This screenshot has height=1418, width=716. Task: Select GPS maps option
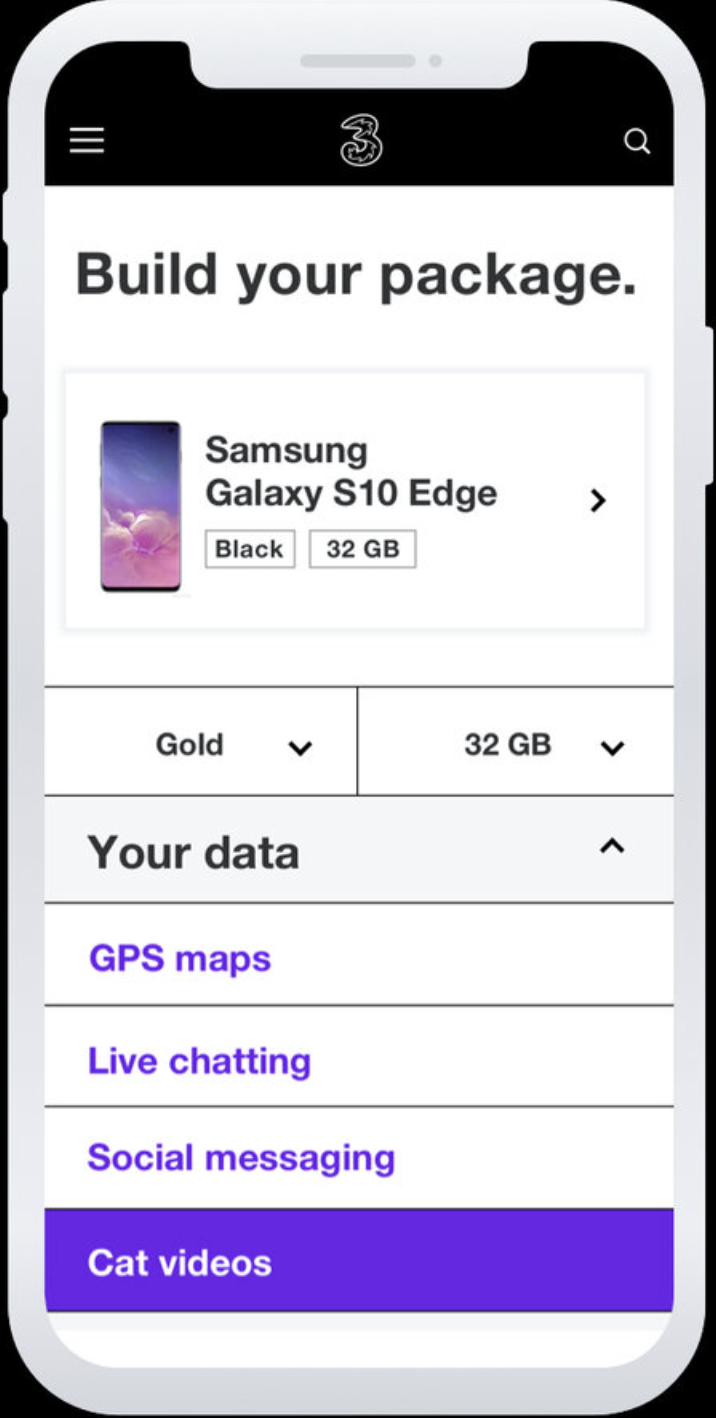[359, 955]
